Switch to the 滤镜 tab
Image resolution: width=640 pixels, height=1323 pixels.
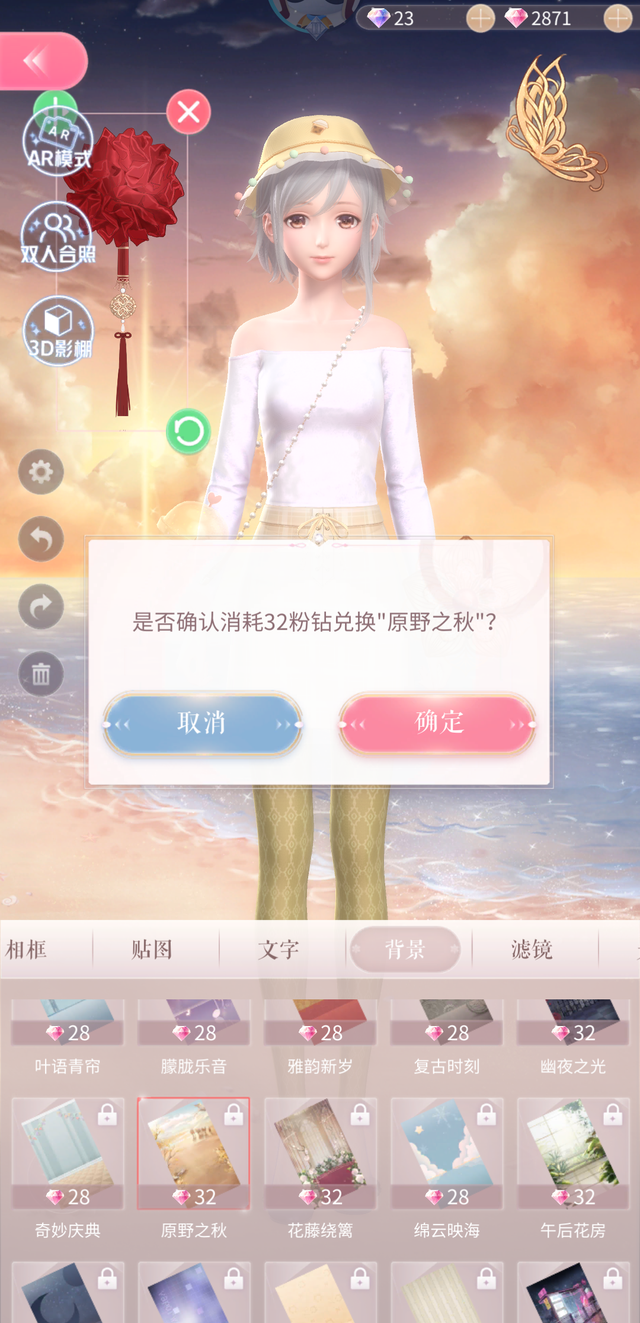tap(531, 950)
